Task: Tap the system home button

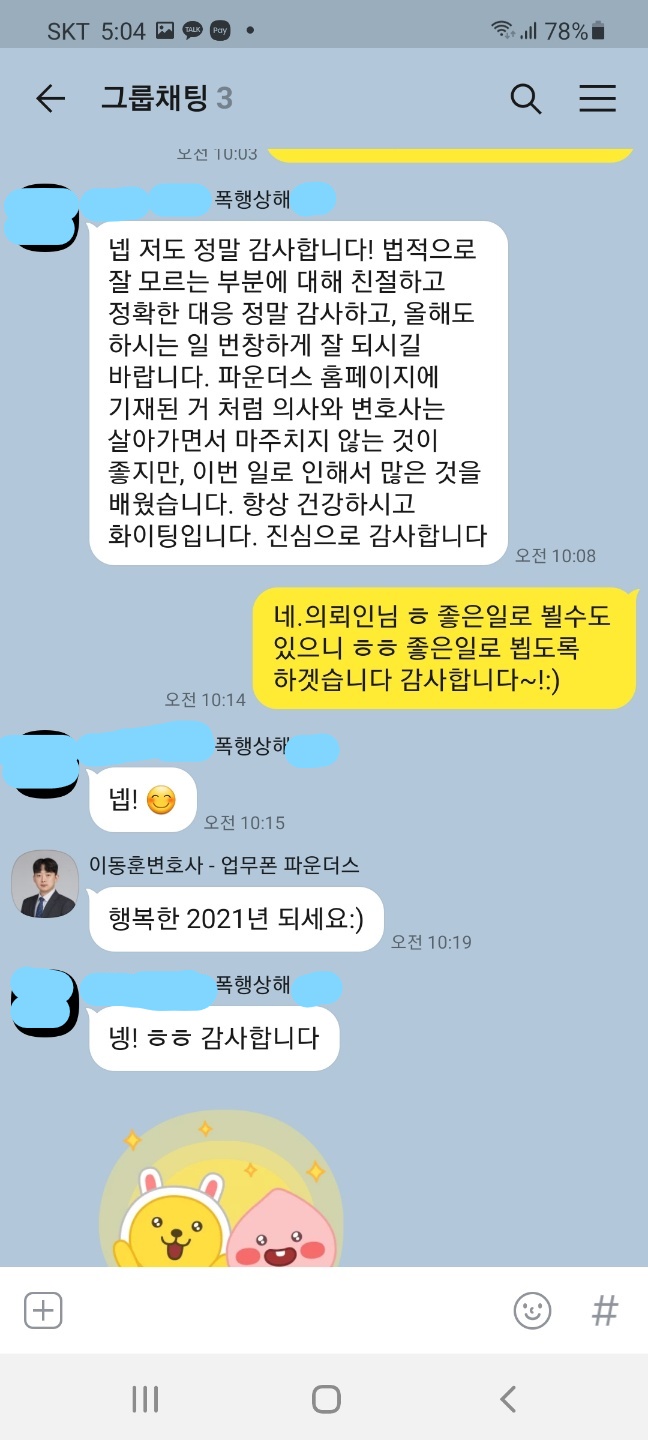Action: coord(326,1398)
